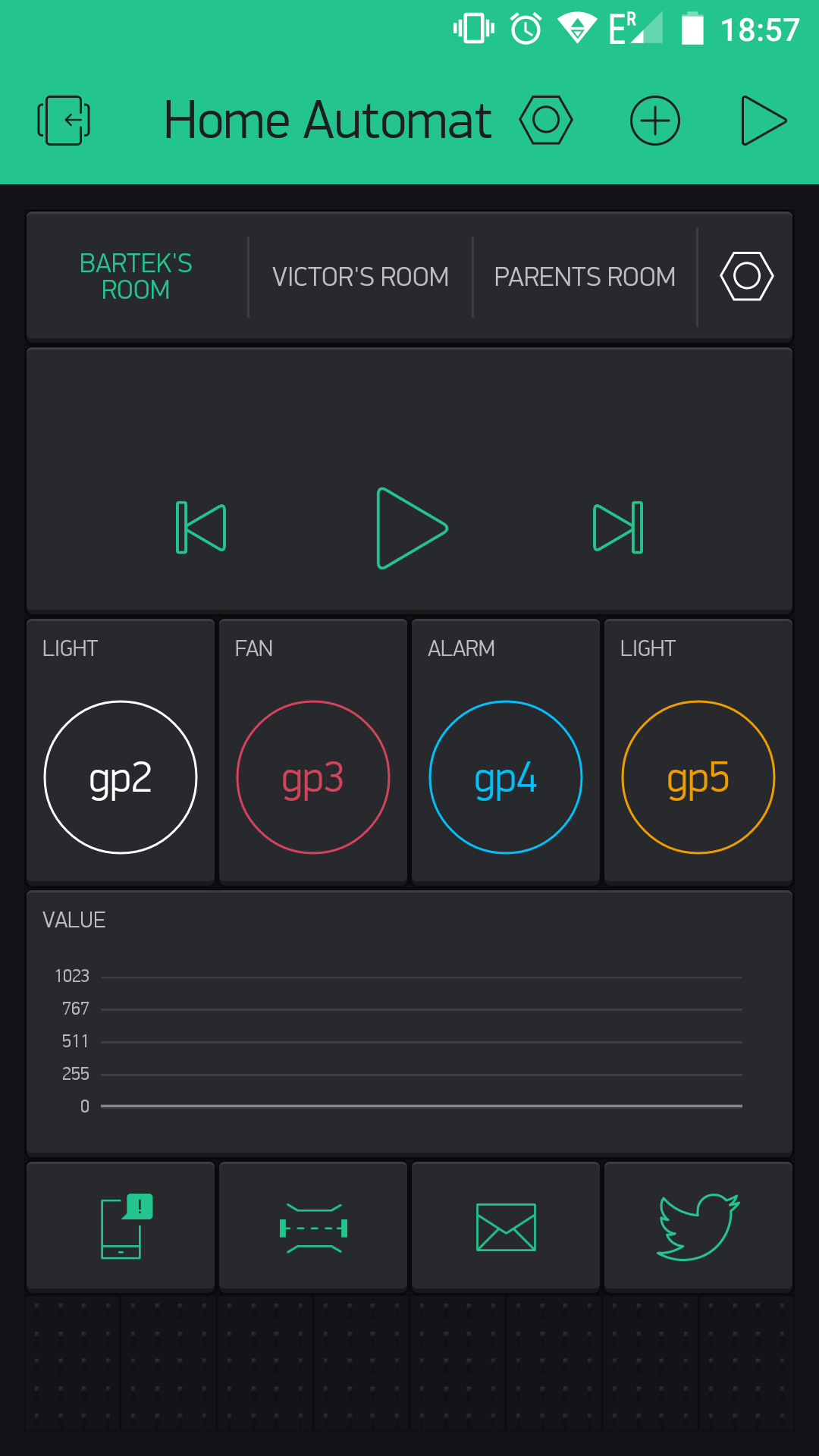Open the bridge widget
819x1456 pixels.
[x=313, y=1226]
